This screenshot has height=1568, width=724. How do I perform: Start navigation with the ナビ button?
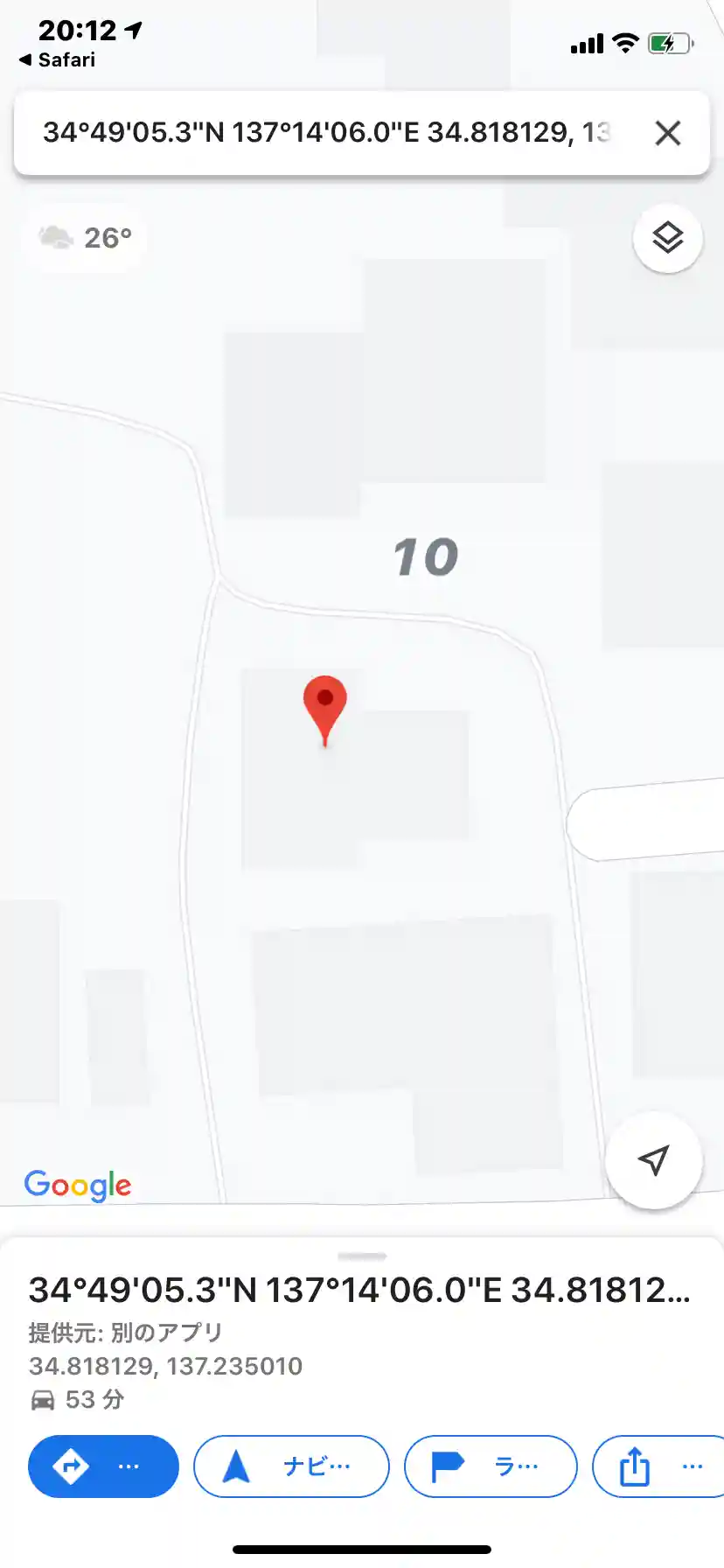click(x=291, y=1466)
